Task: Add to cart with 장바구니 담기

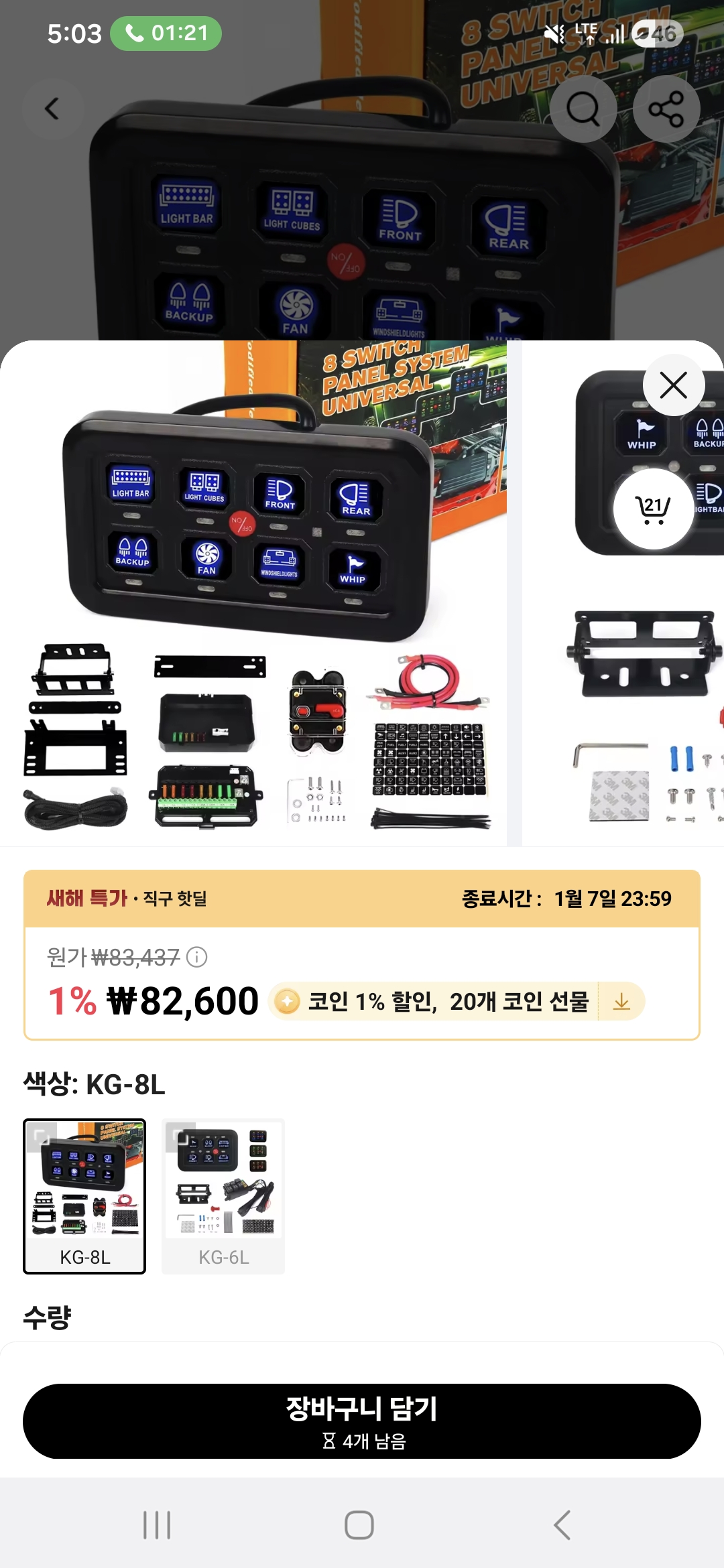Action: 362,1421
